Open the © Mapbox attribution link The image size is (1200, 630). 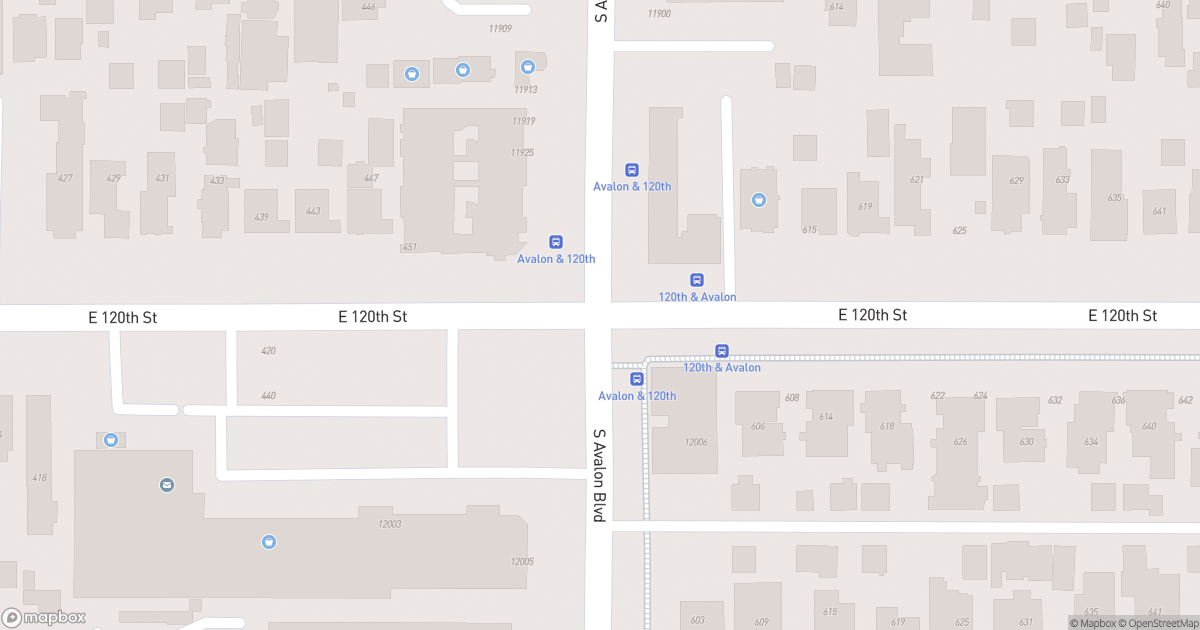coord(1093,623)
